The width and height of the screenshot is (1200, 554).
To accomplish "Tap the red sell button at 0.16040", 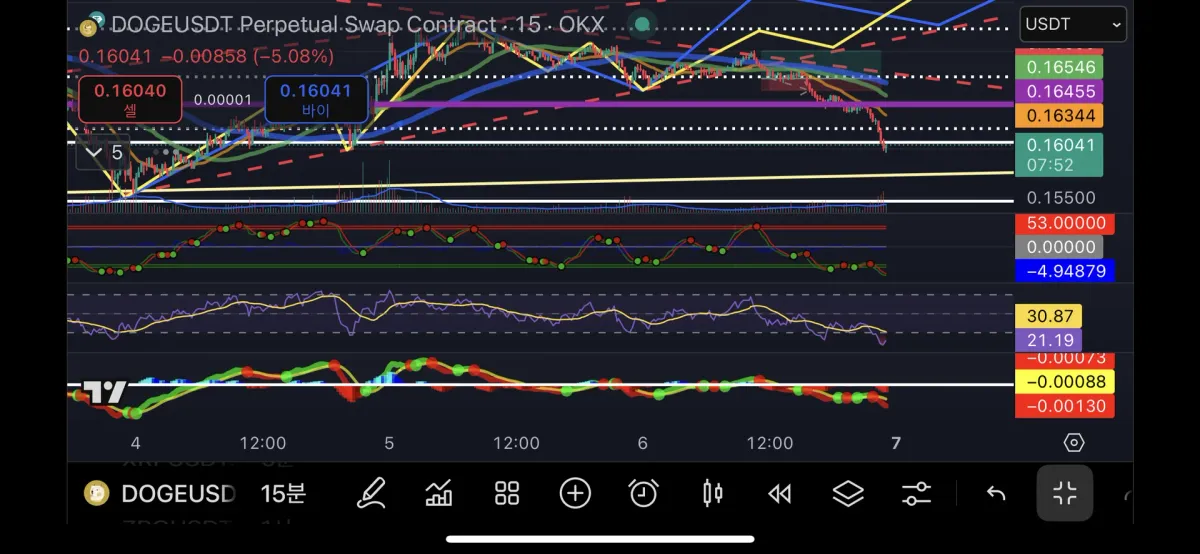I will click(130, 99).
